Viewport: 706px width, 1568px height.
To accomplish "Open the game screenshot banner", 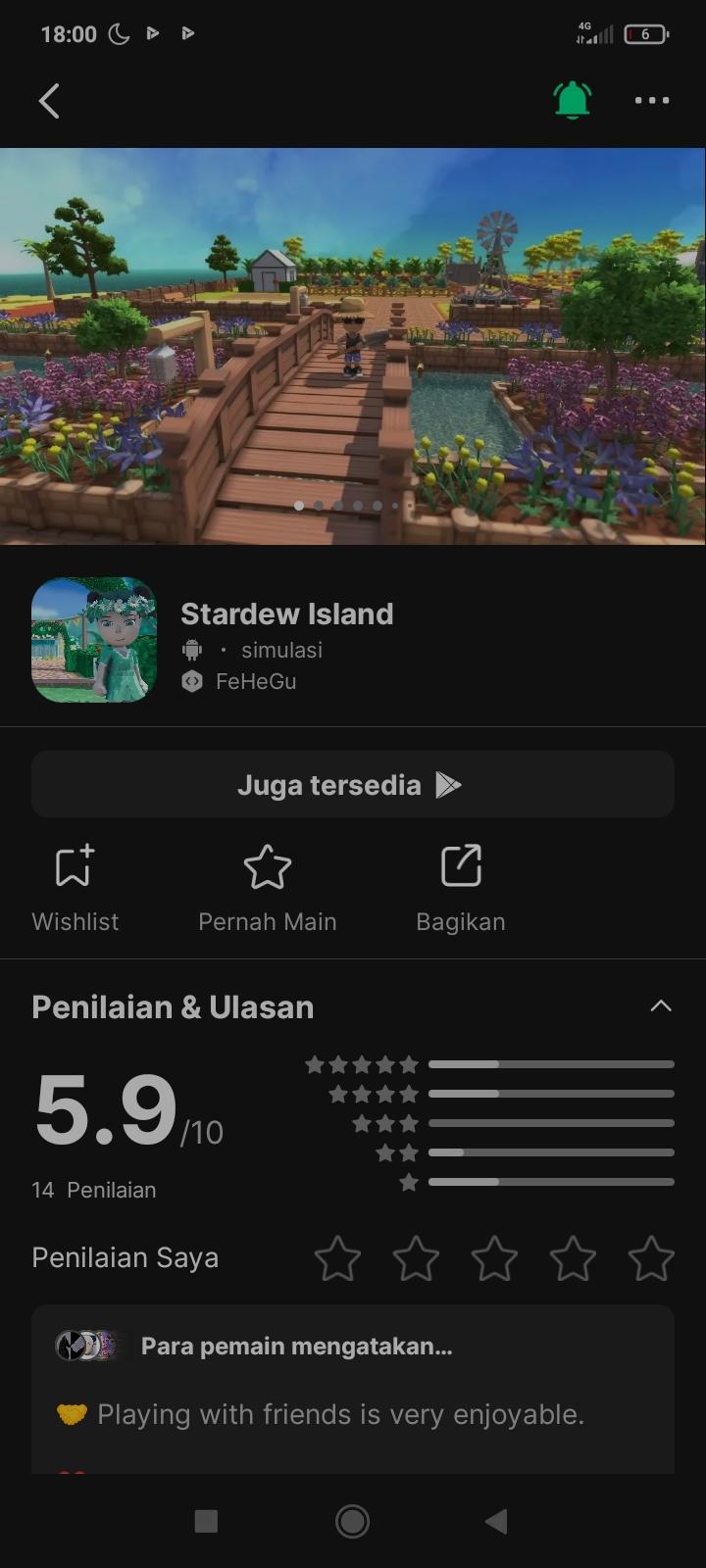I will [x=353, y=345].
